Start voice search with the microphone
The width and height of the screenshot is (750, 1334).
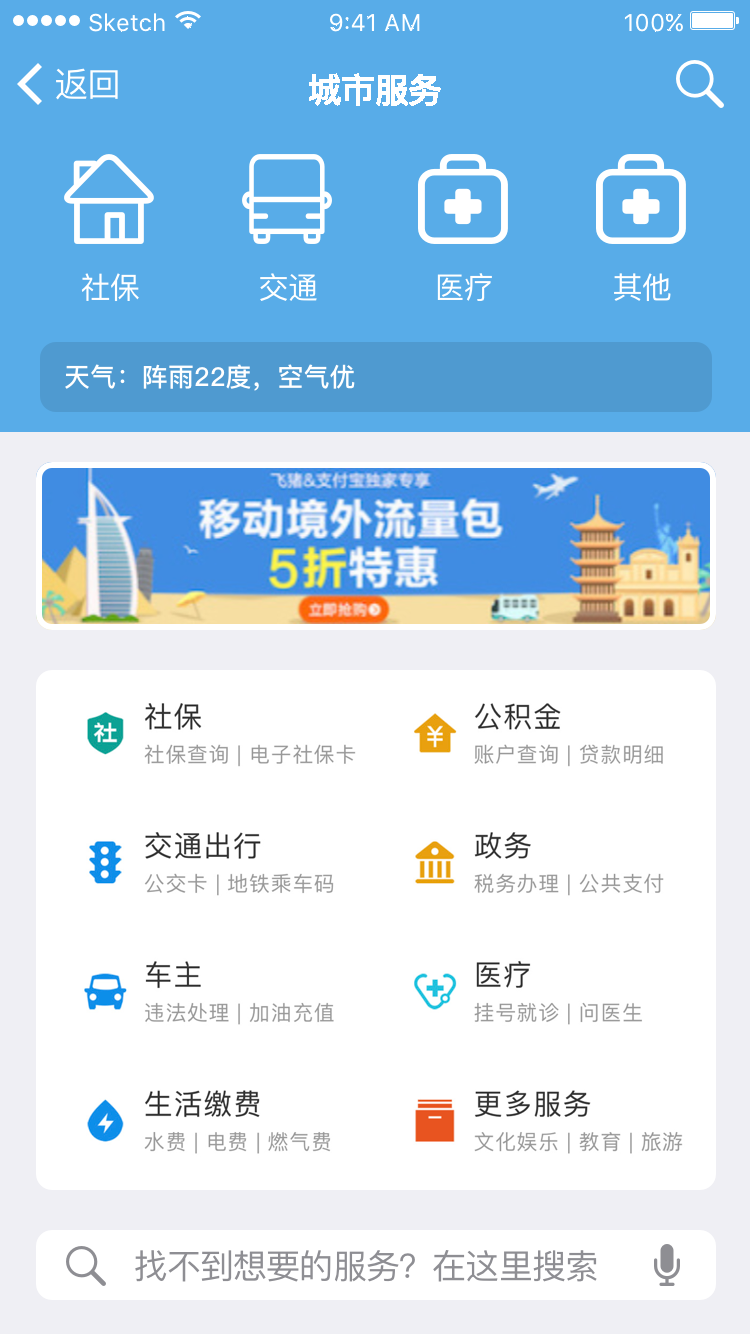click(667, 1265)
